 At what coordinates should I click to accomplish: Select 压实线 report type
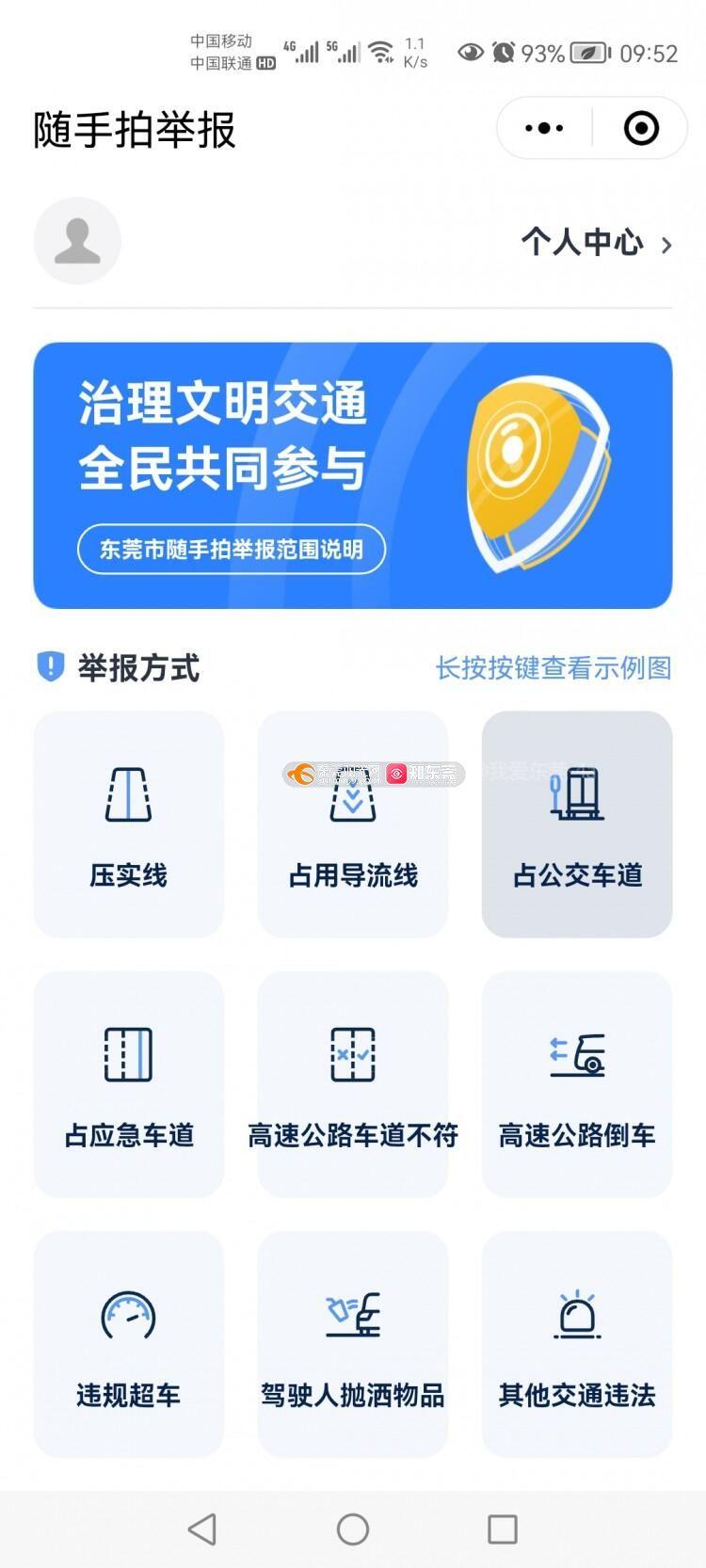pos(129,824)
